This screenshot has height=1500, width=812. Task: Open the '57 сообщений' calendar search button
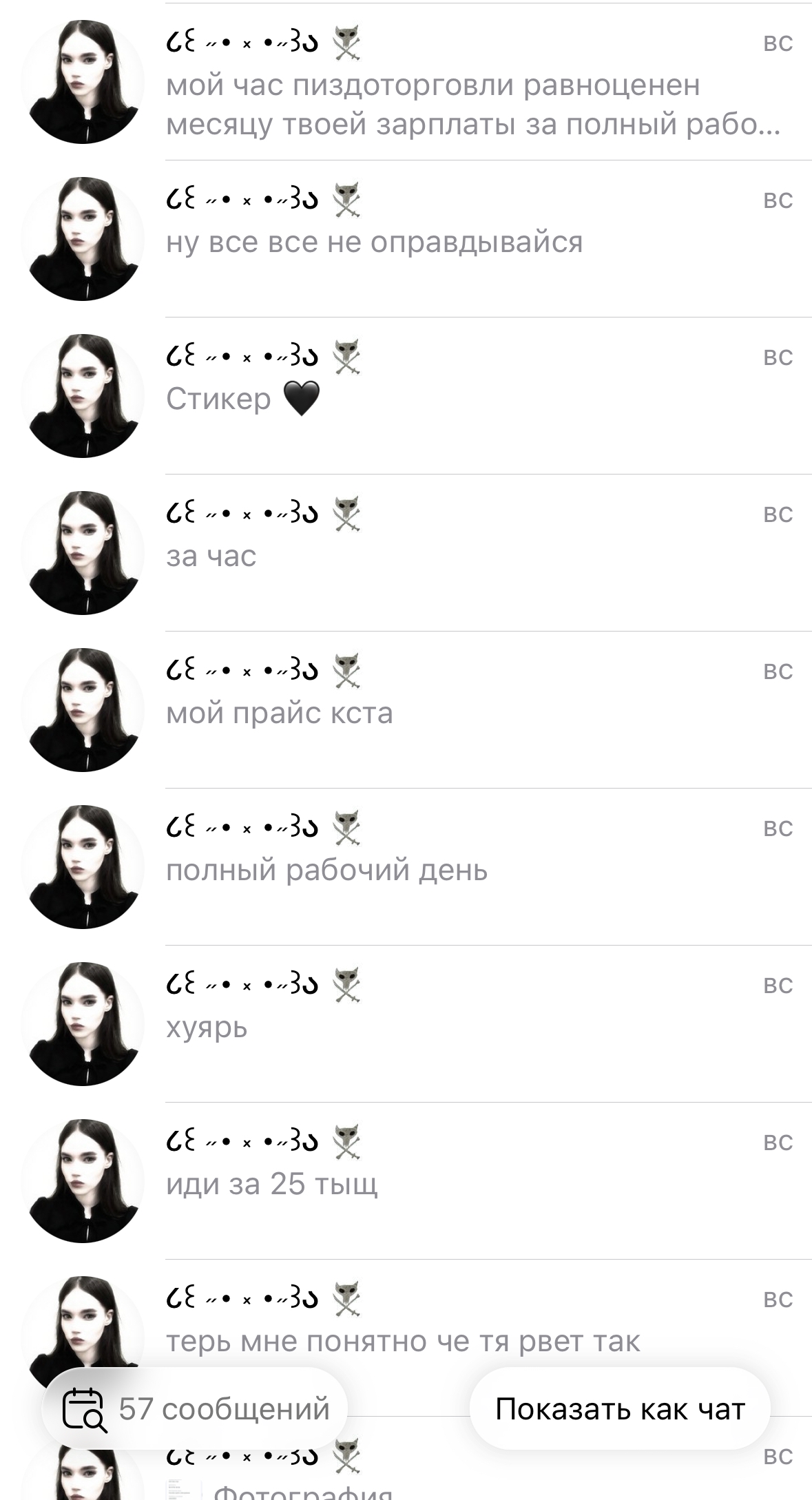(x=195, y=1408)
